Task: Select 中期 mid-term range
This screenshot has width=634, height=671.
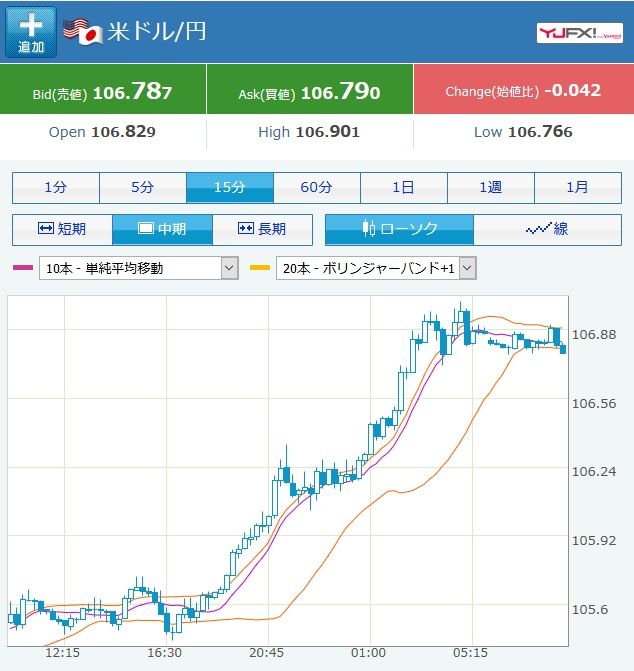Action: pyautogui.click(x=162, y=229)
